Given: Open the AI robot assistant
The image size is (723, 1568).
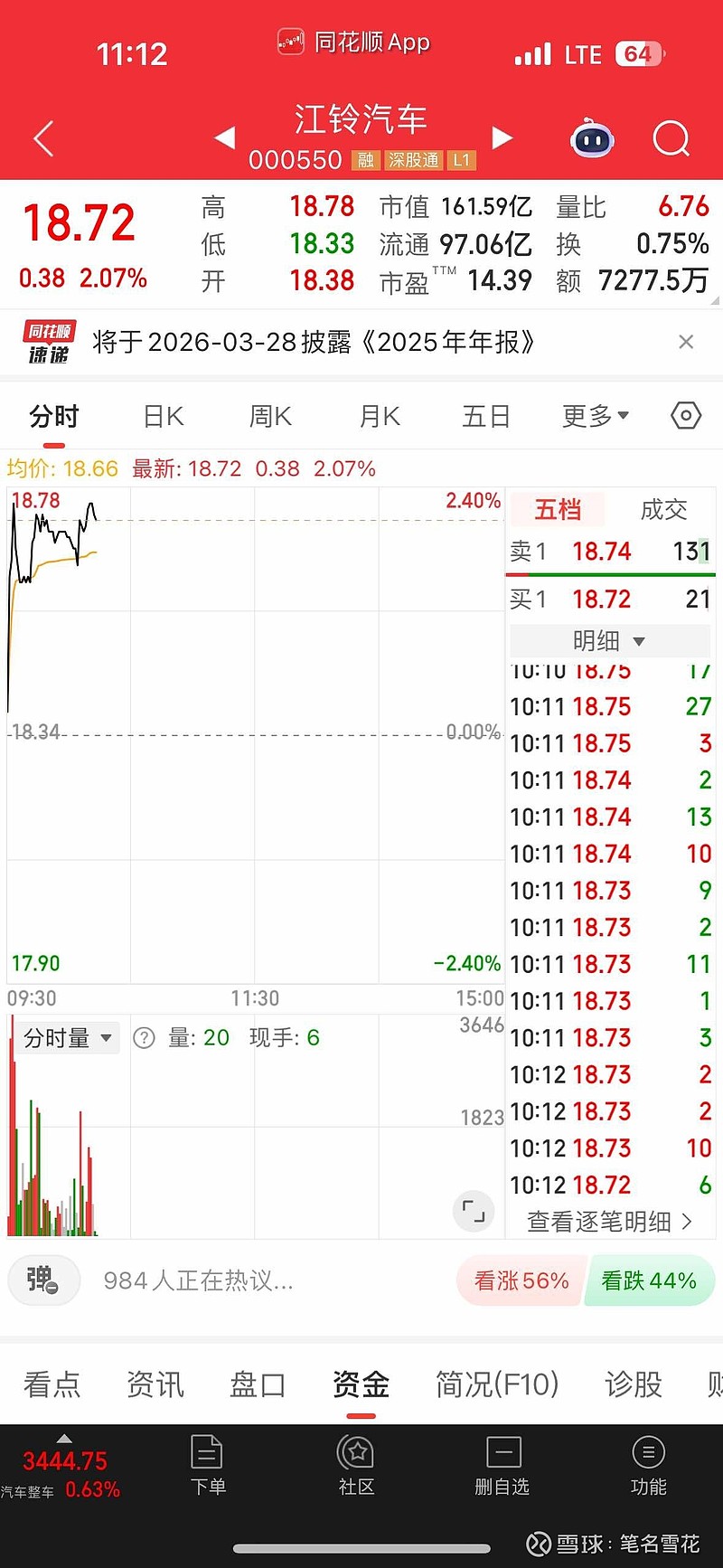Looking at the screenshot, I should coord(593,137).
